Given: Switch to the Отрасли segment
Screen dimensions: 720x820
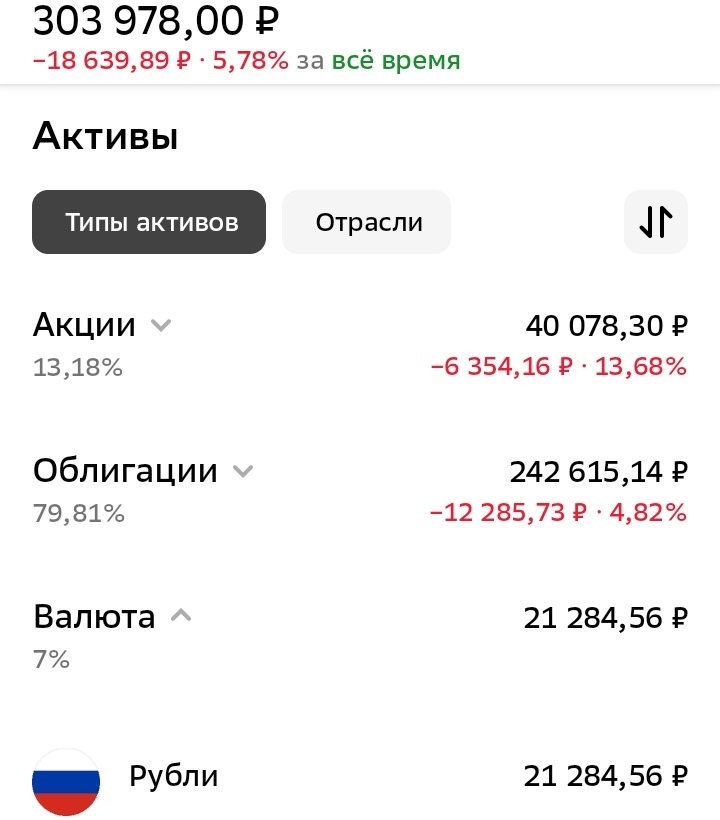Looking at the screenshot, I should tap(366, 222).
